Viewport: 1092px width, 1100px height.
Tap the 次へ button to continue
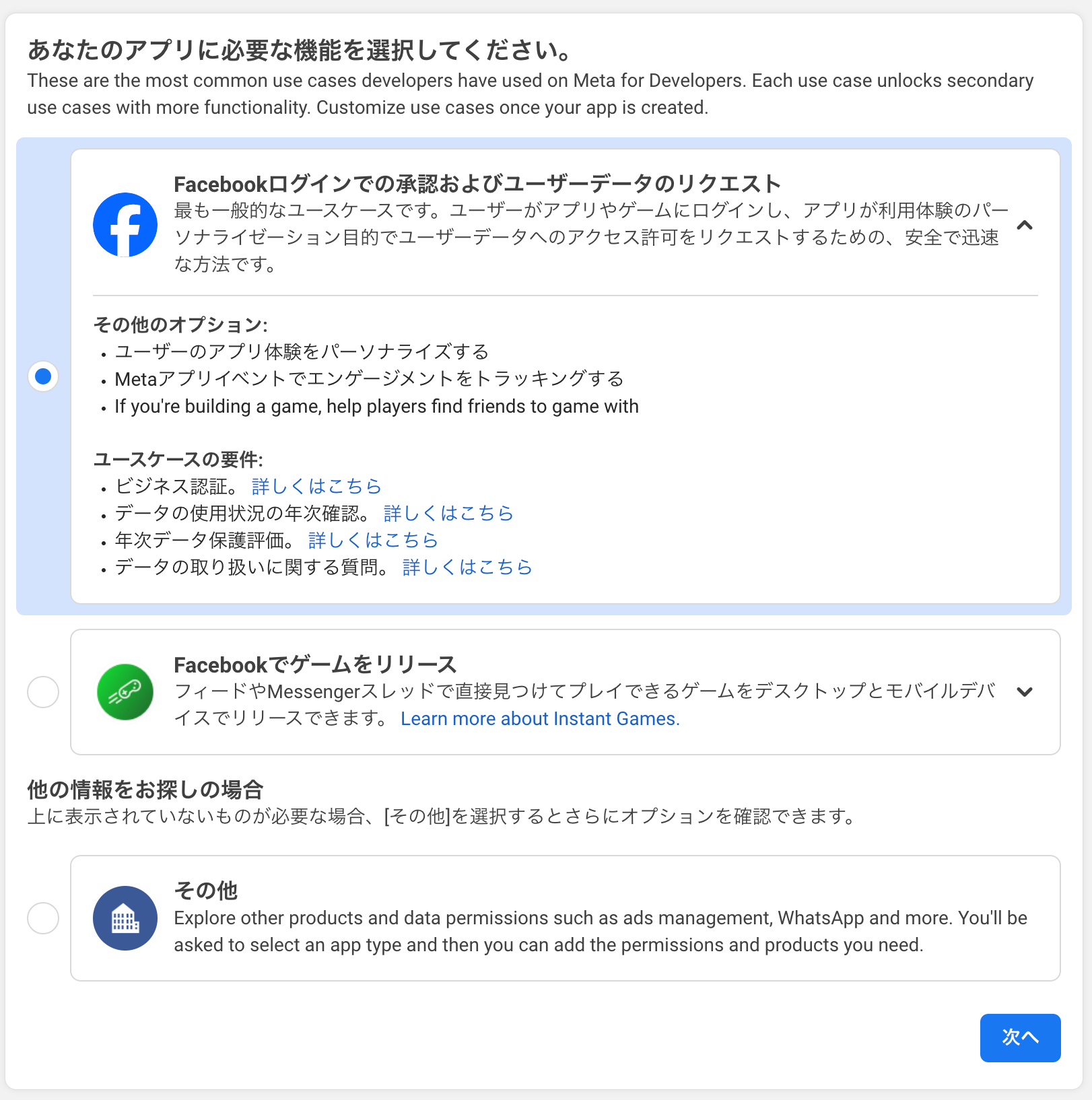point(1020,1037)
